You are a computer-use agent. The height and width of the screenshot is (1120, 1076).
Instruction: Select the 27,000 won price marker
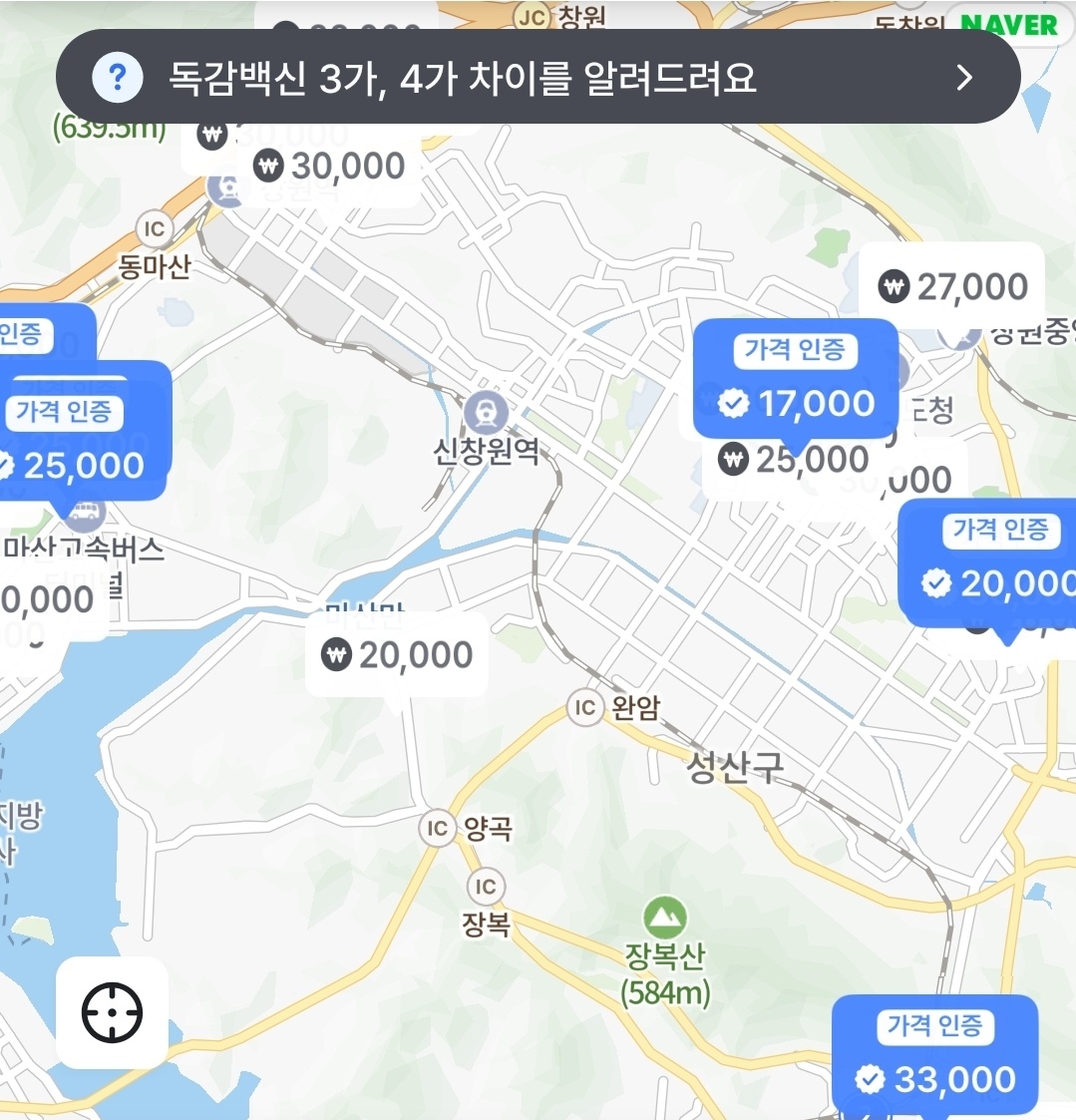click(952, 287)
